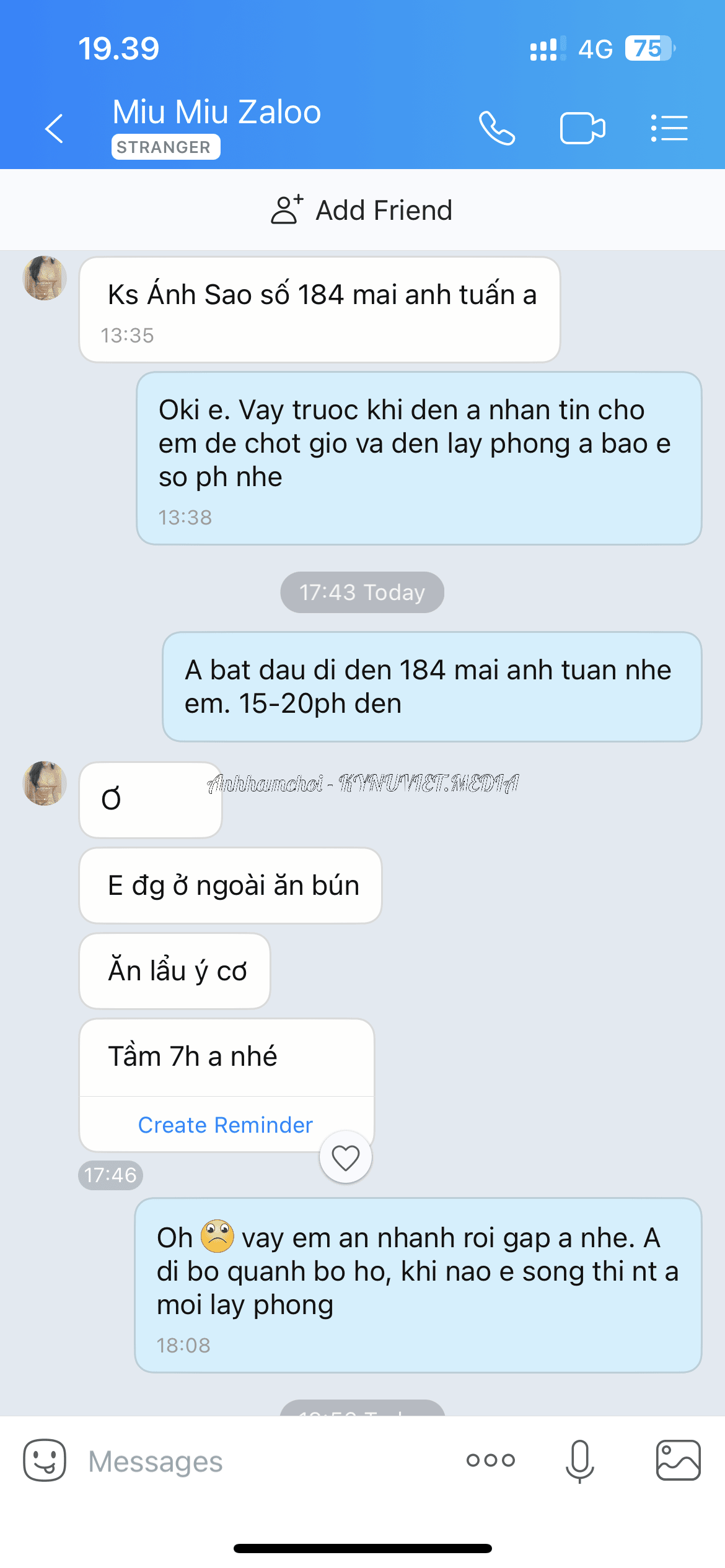Image resolution: width=725 pixels, height=1568 pixels.
Task: Tap Add Friend
Action: pos(362,210)
